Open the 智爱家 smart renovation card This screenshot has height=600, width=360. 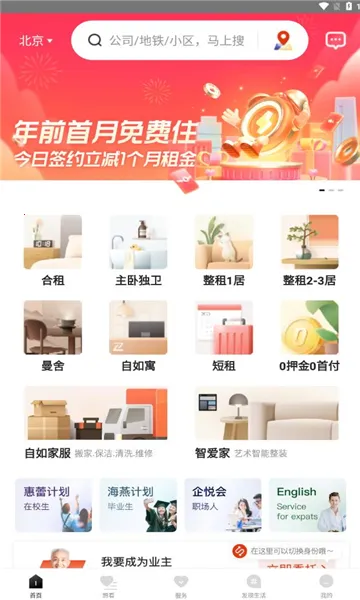coord(267,423)
